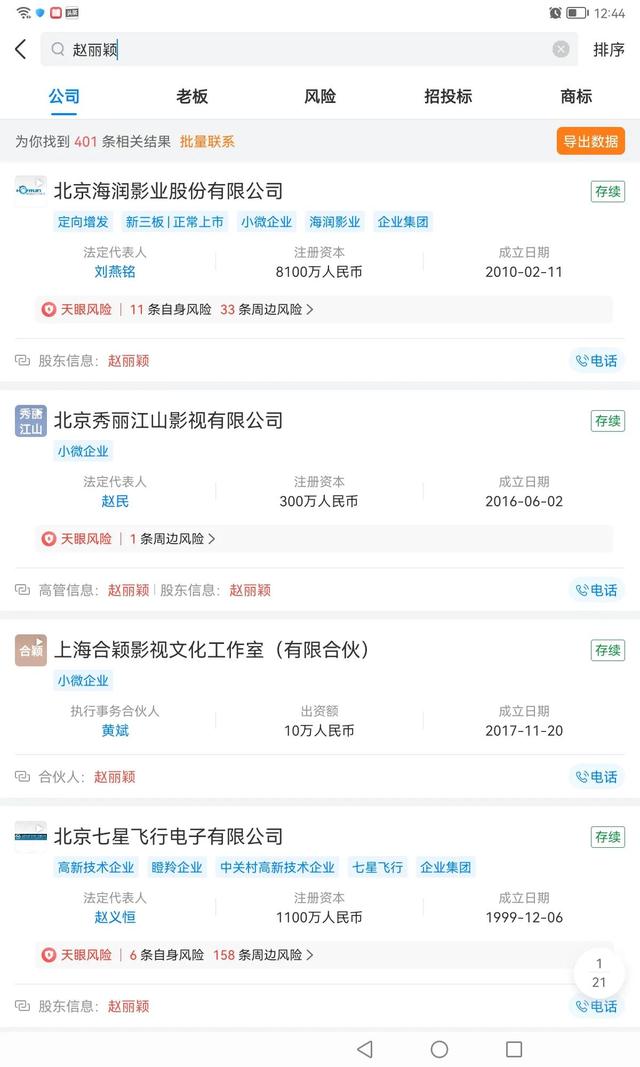Open 北京秀丽江山影视有限公司 company details
This screenshot has height=1067, width=640.
click(168, 420)
